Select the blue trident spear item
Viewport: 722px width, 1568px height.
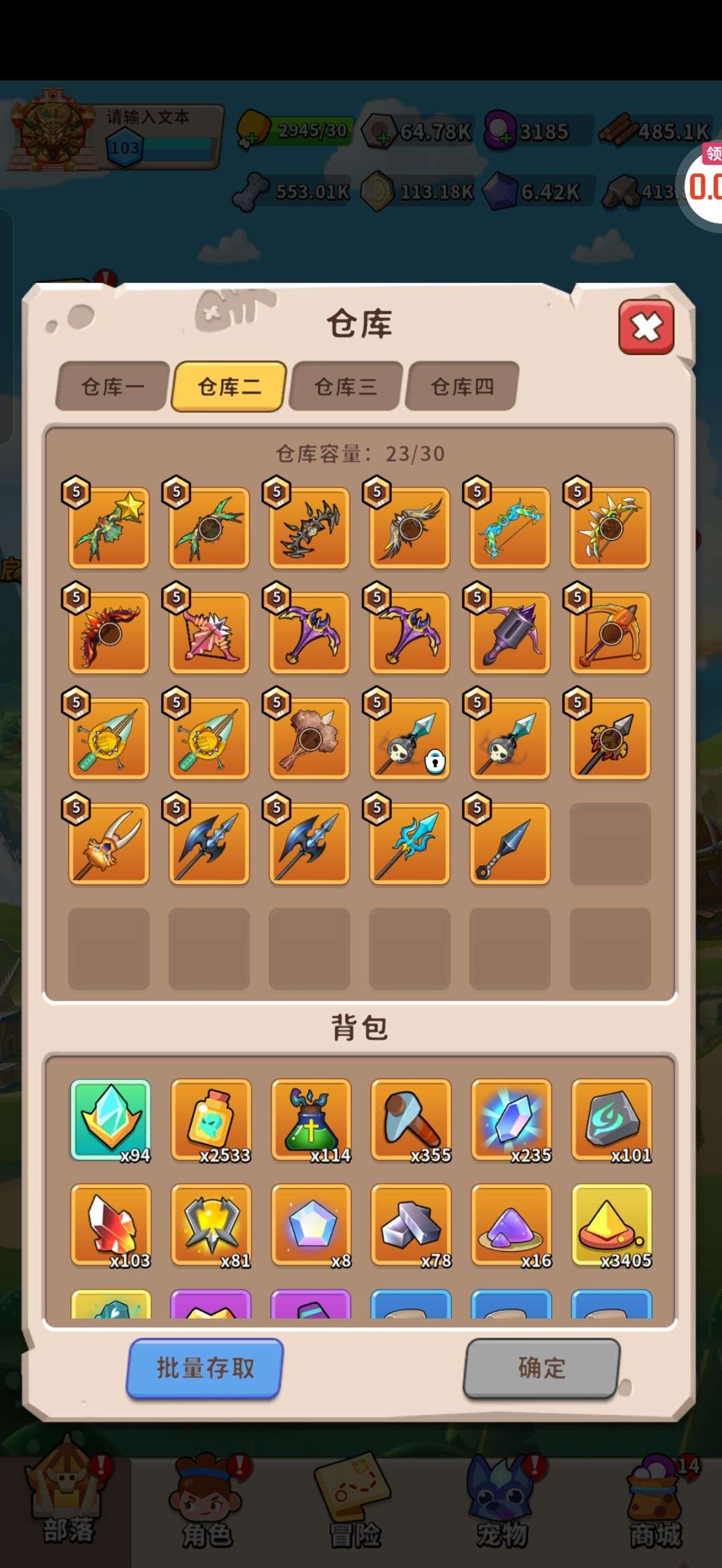[x=409, y=843]
